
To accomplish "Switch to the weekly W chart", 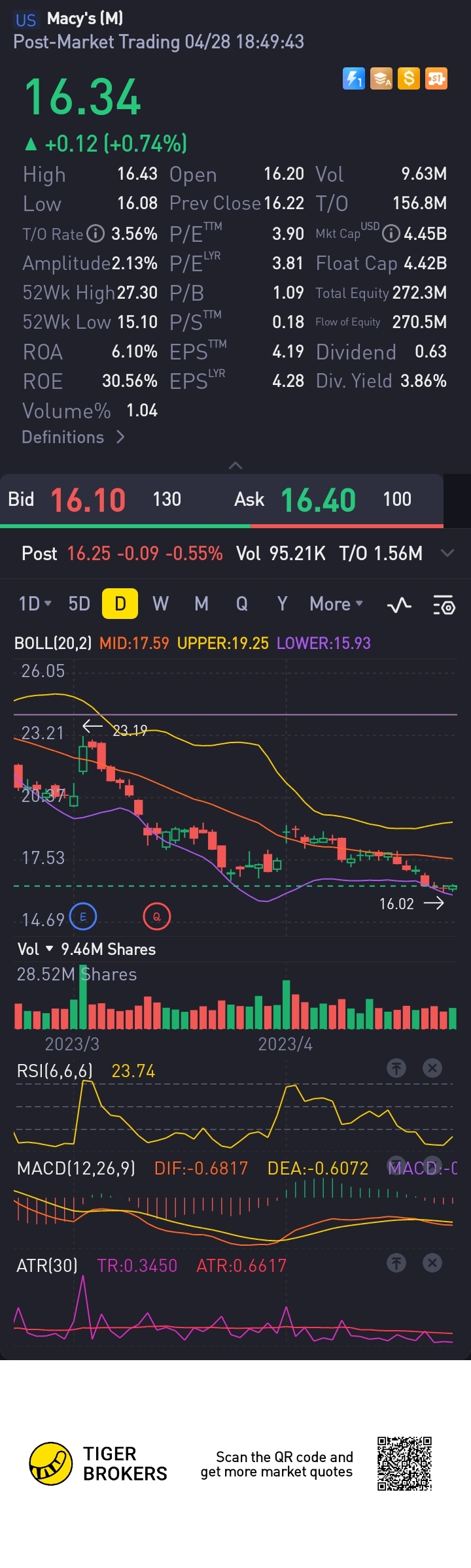I will tap(160, 604).
